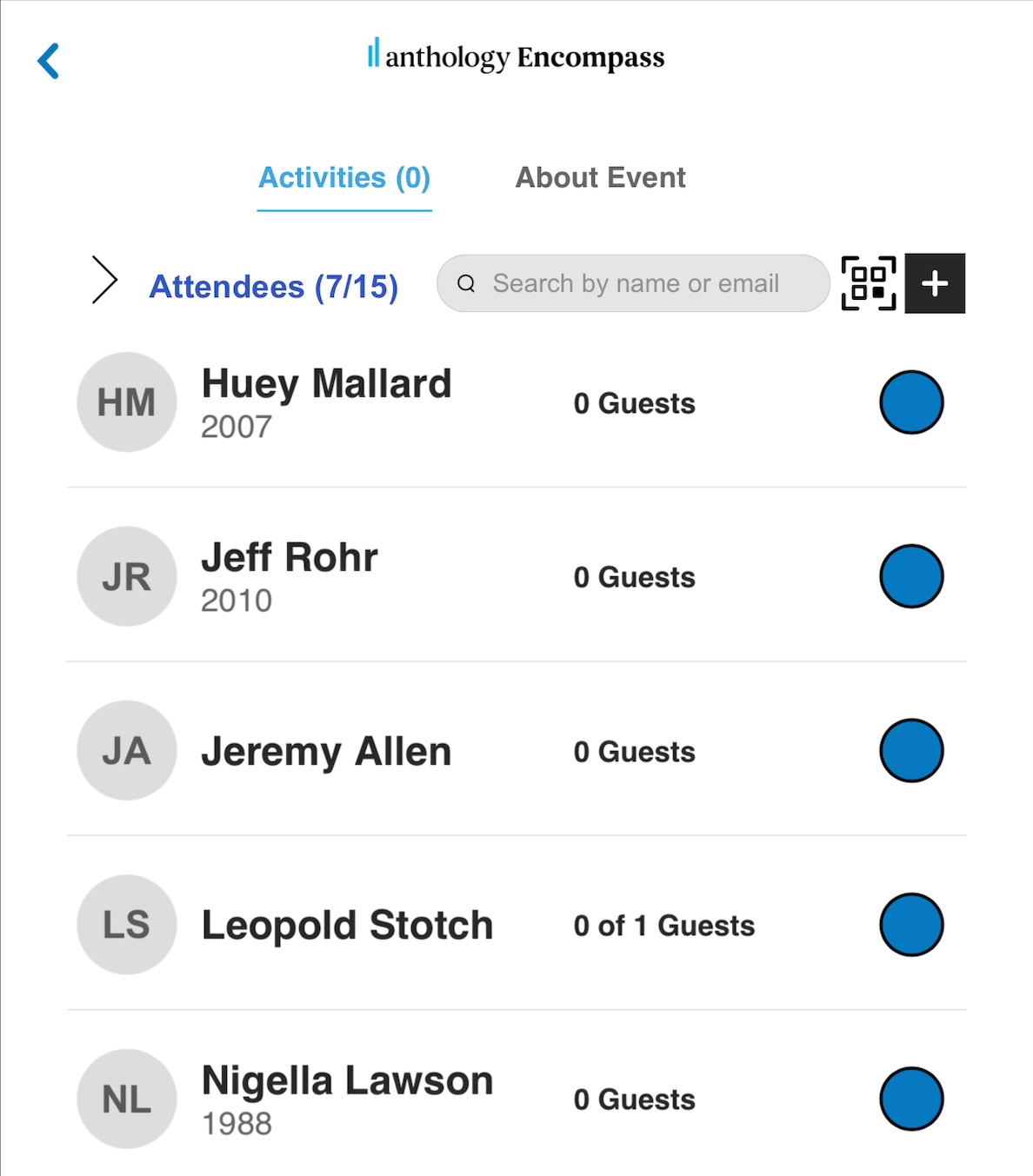Click the search magnifier icon
The width and height of the screenshot is (1033, 1176).
tap(467, 283)
